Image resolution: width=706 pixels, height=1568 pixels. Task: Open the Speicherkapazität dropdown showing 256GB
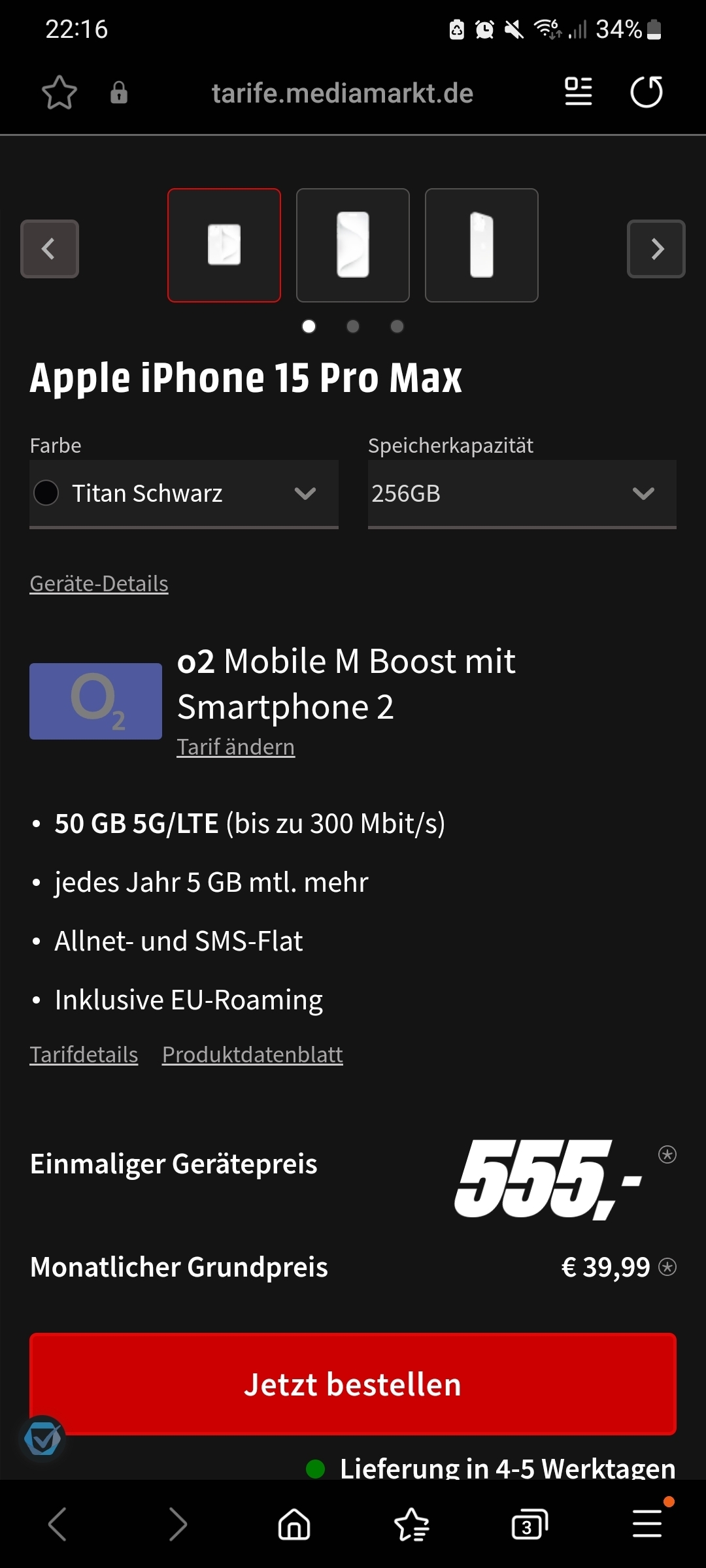(x=522, y=494)
